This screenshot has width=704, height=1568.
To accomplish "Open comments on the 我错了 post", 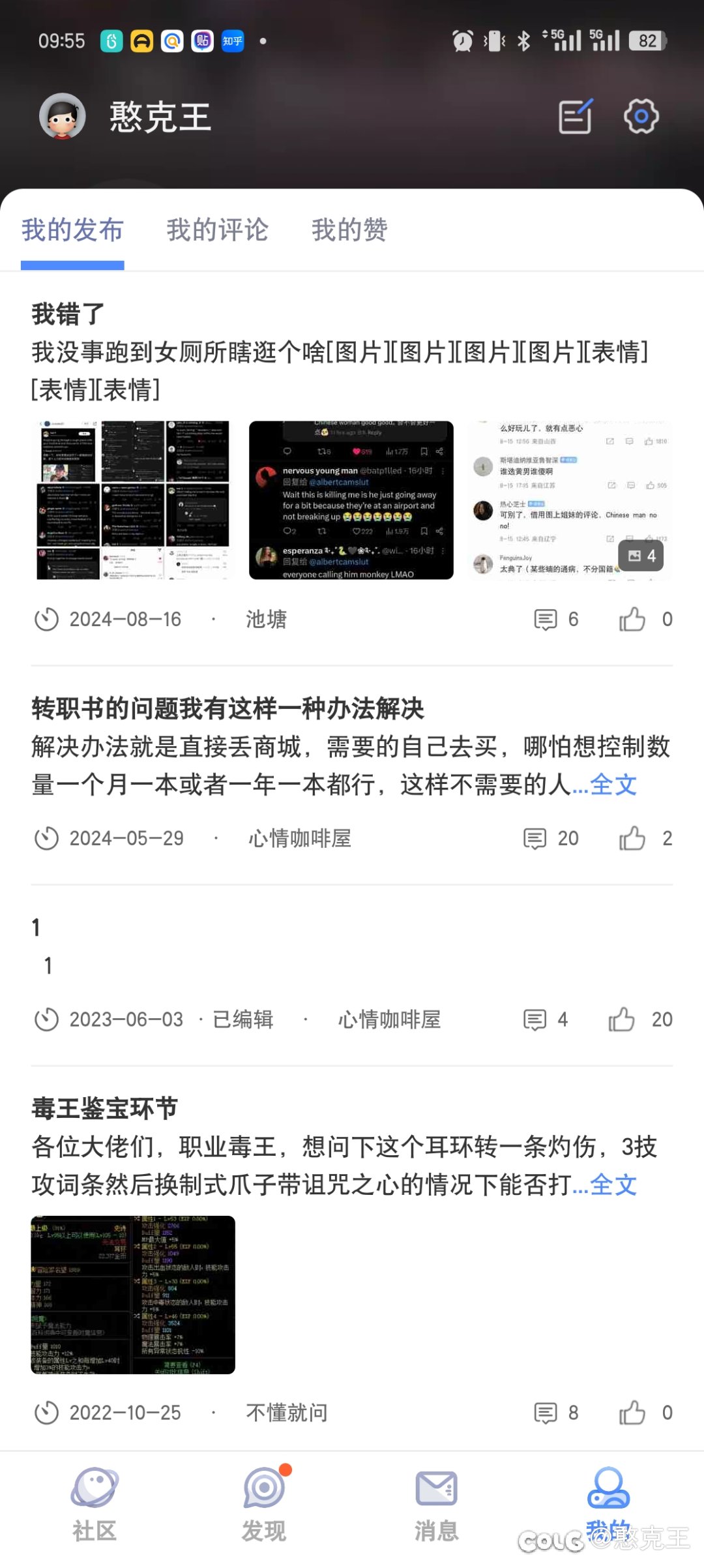I will coord(556,619).
